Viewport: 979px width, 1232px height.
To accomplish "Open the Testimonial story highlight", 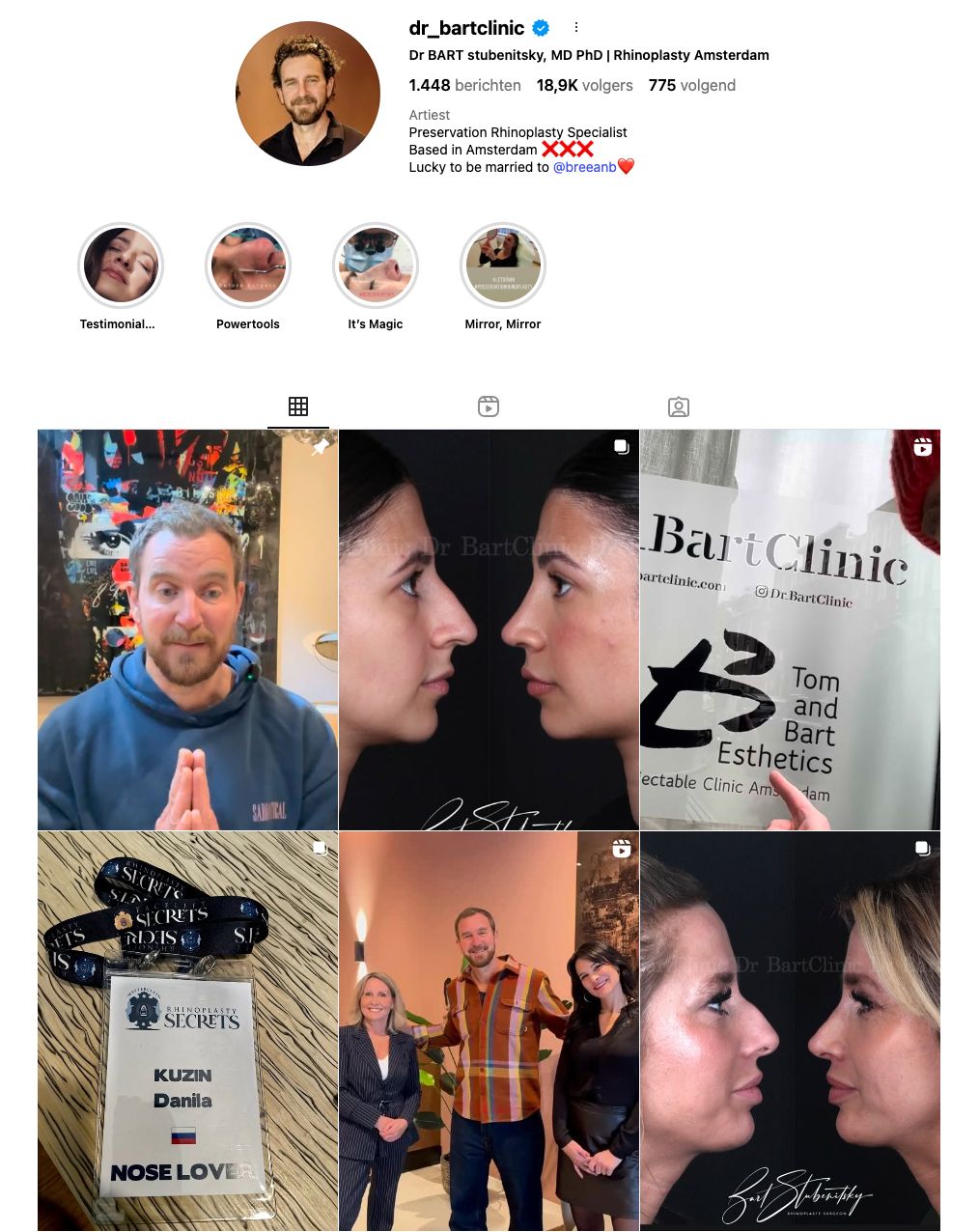I will point(120,266).
